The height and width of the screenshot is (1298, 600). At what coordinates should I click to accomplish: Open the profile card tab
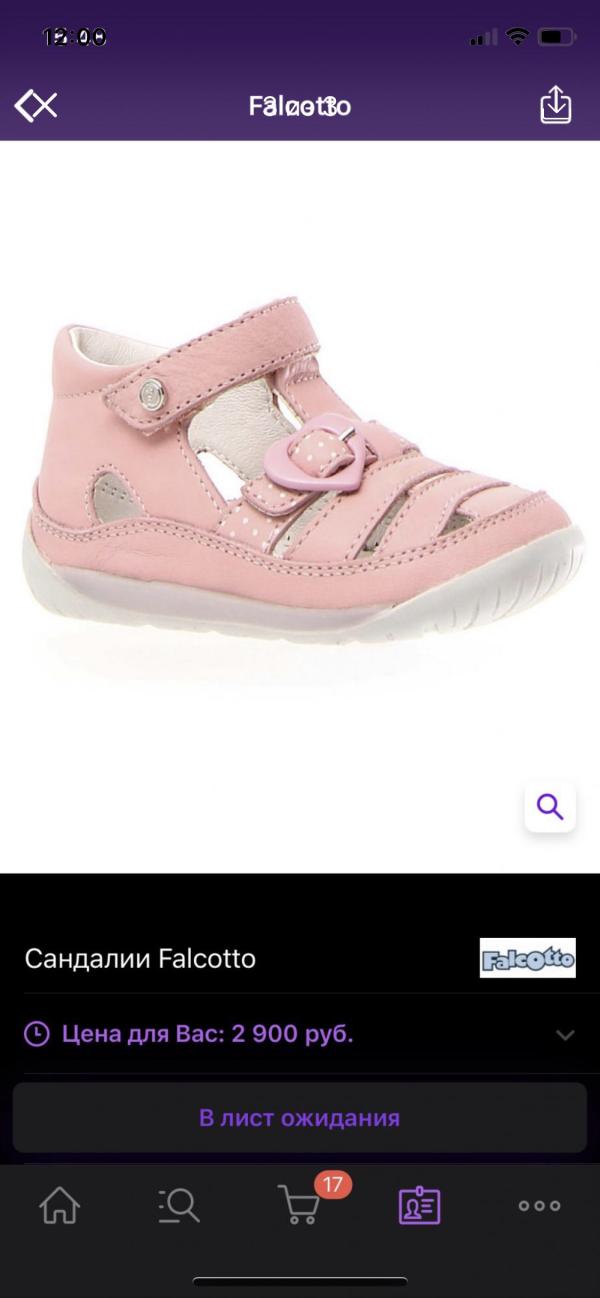[x=419, y=1206]
